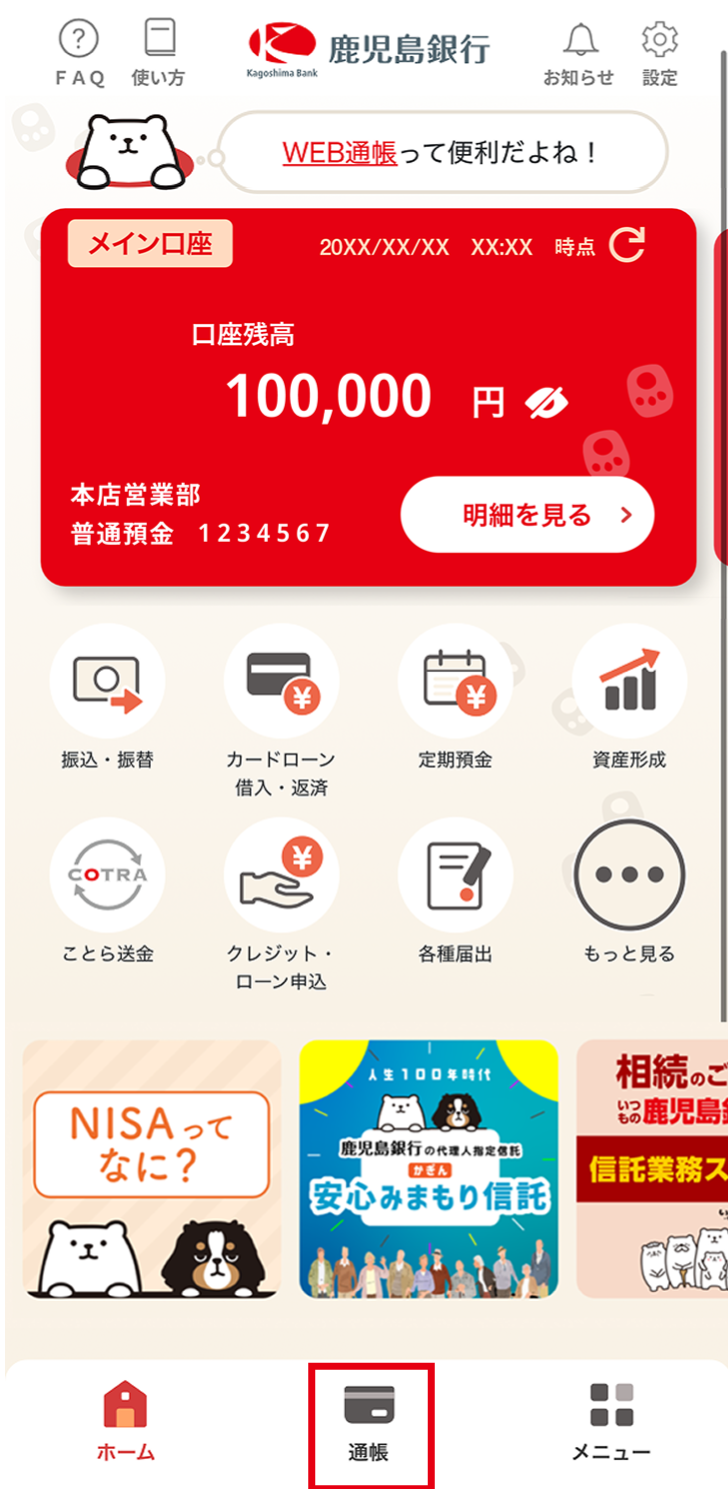Open the 安心みまもり信託 banner

(x=429, y=1168)
